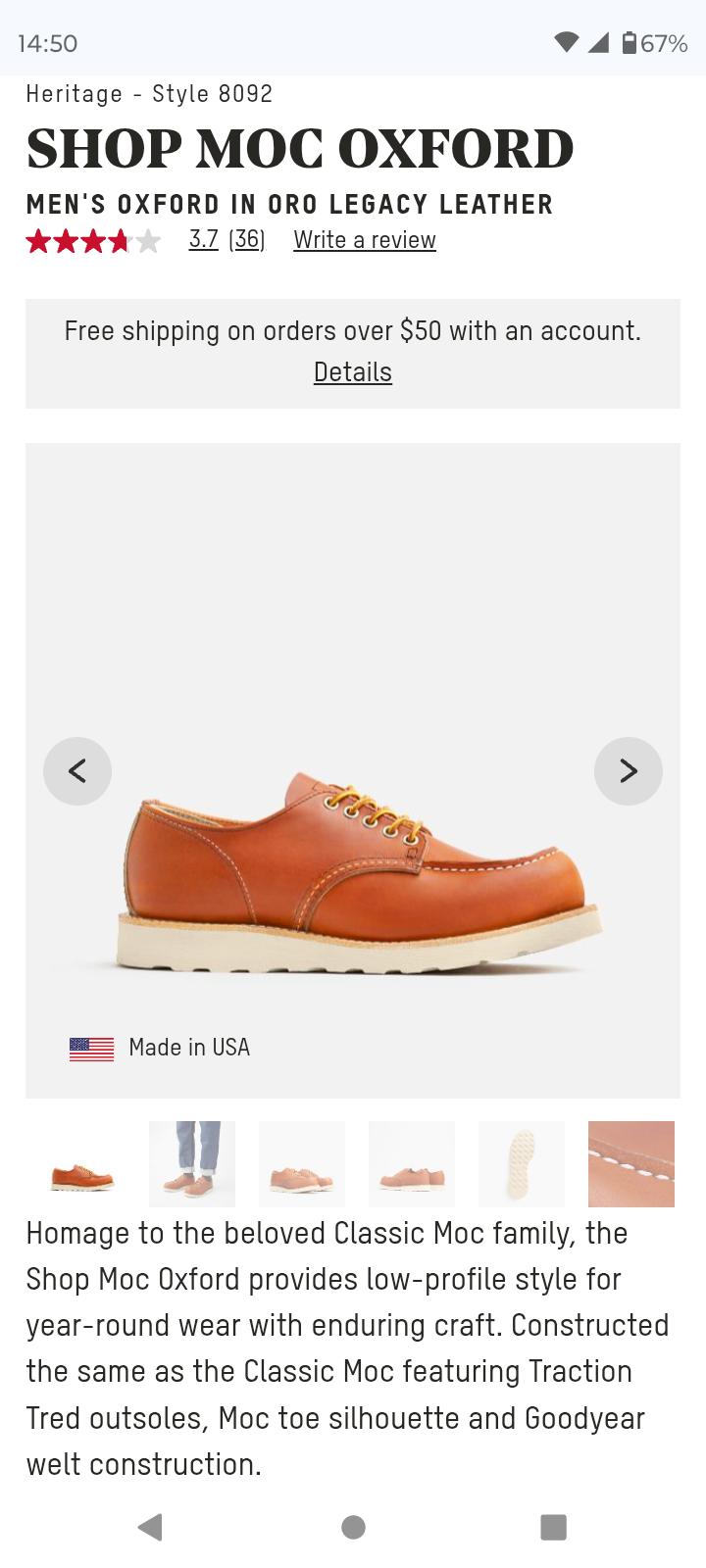This screenshot has height=1568, width=706.
Task: Open the 3.7 rating link
Action: [204, 240]
